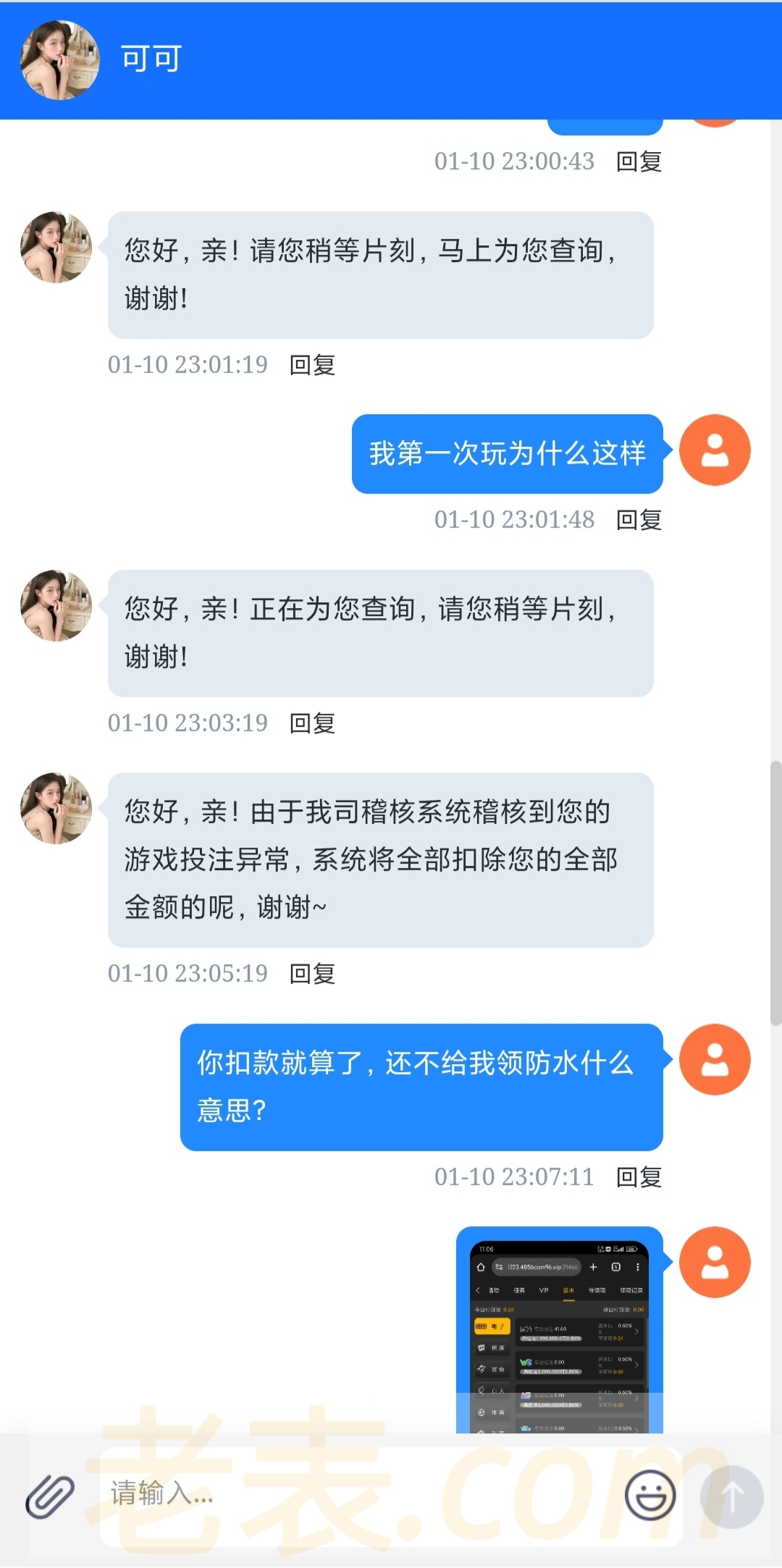The image size is (782, 1568).
Task: Reply to the message sent at 23:00:43
Action: pyautogui.click(x=639, y=161)
